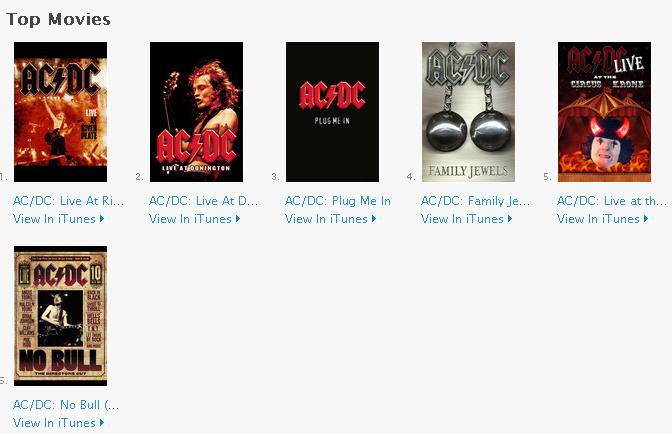Tap the Plug Me In movie poster
Screen dimensions: 672x434
coord(332,112)
